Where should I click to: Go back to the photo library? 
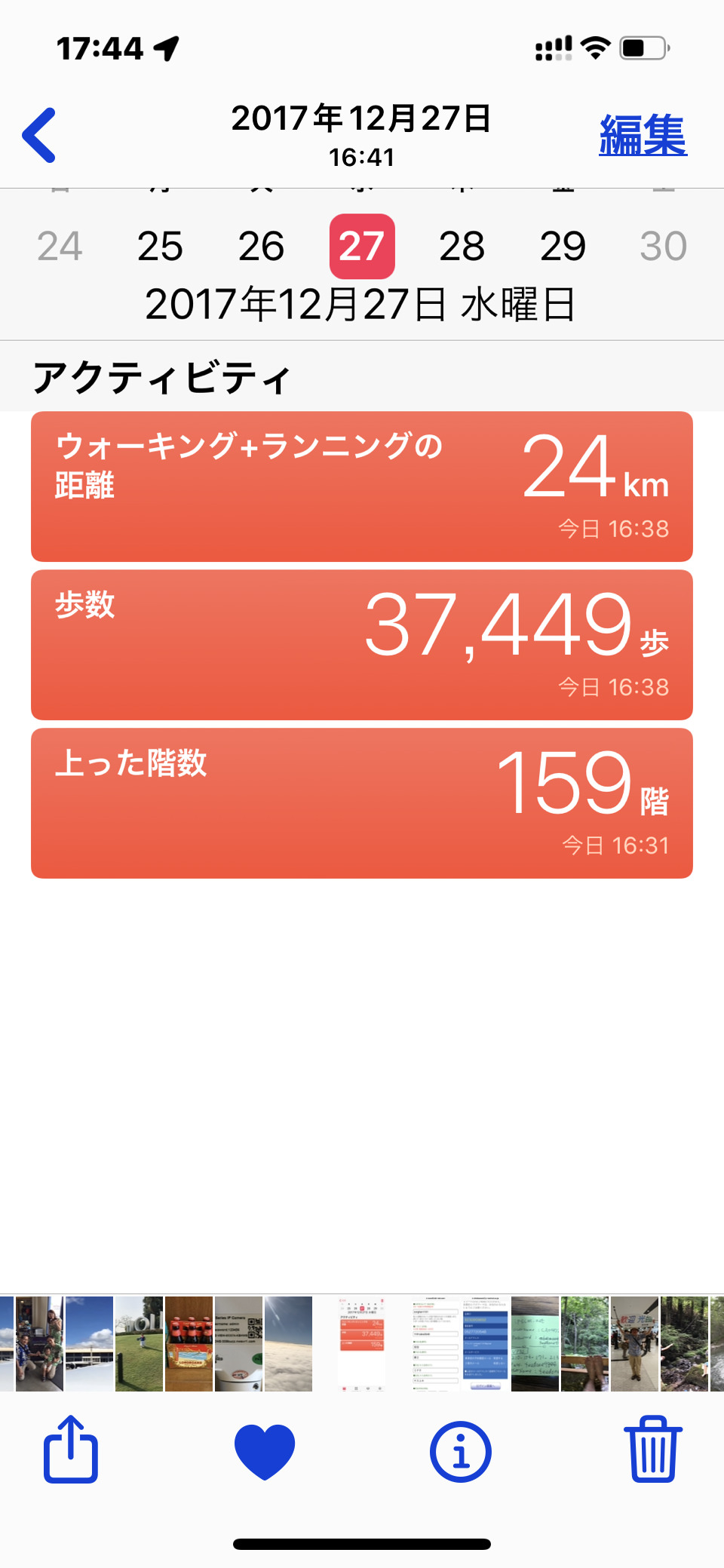click(x=39, y=136)
